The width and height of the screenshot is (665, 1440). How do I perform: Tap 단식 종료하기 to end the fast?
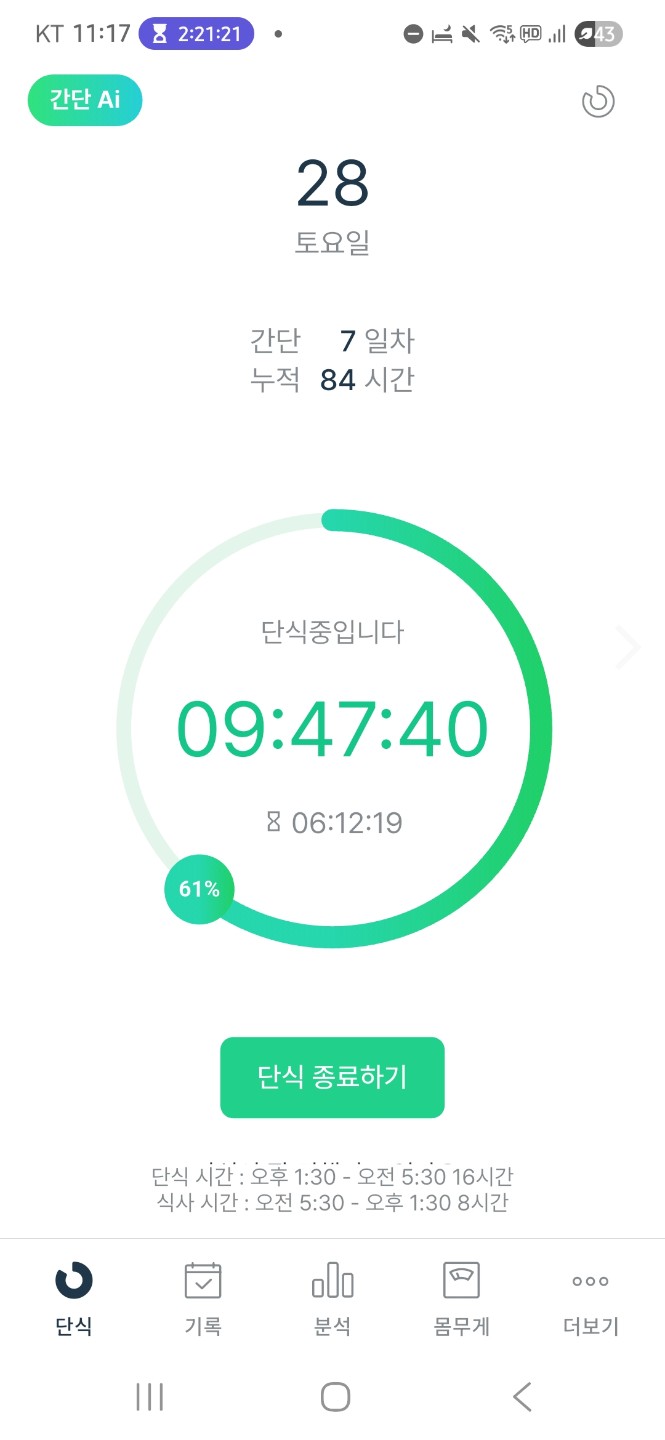[x=332, y=1077]
